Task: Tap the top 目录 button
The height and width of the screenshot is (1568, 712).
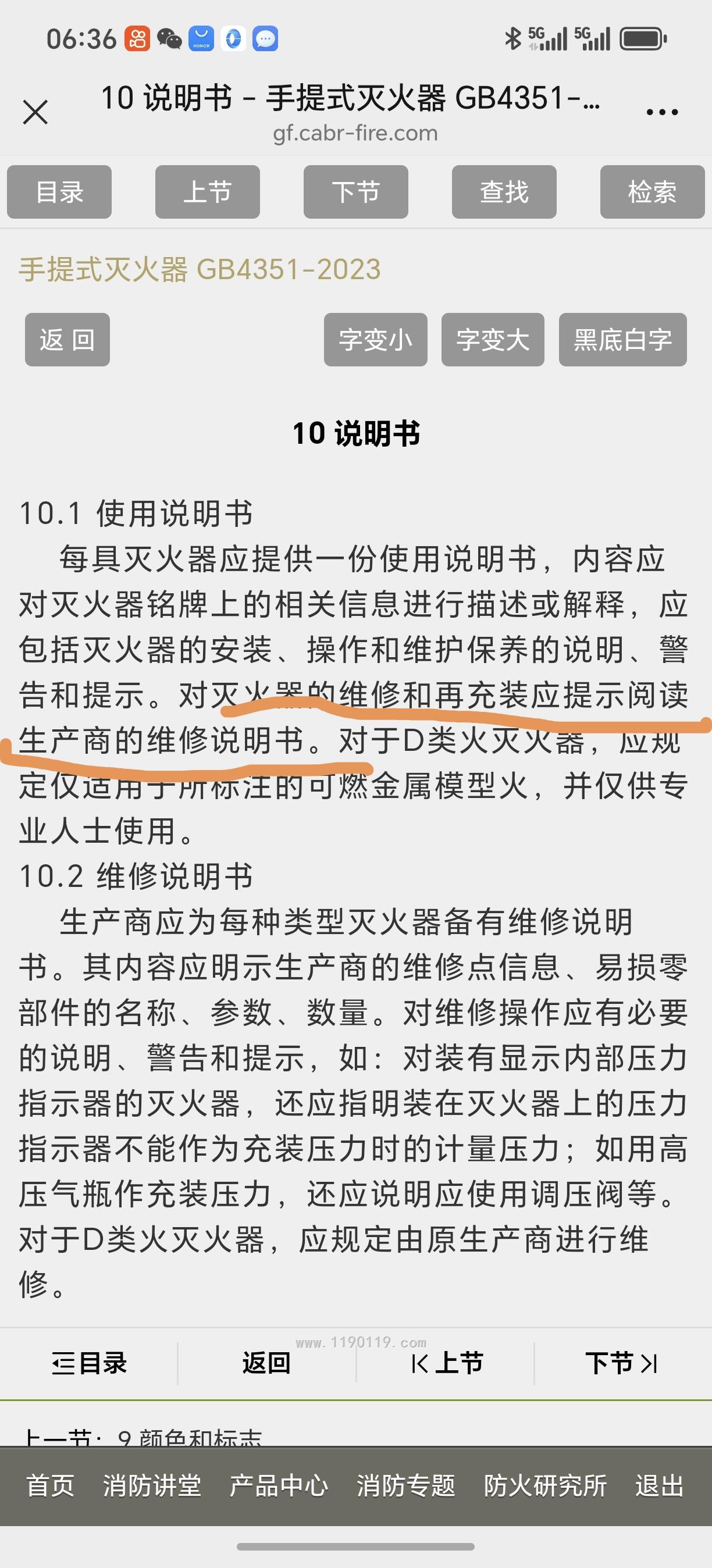Action: pyautogui.click(x=59, y=192)
